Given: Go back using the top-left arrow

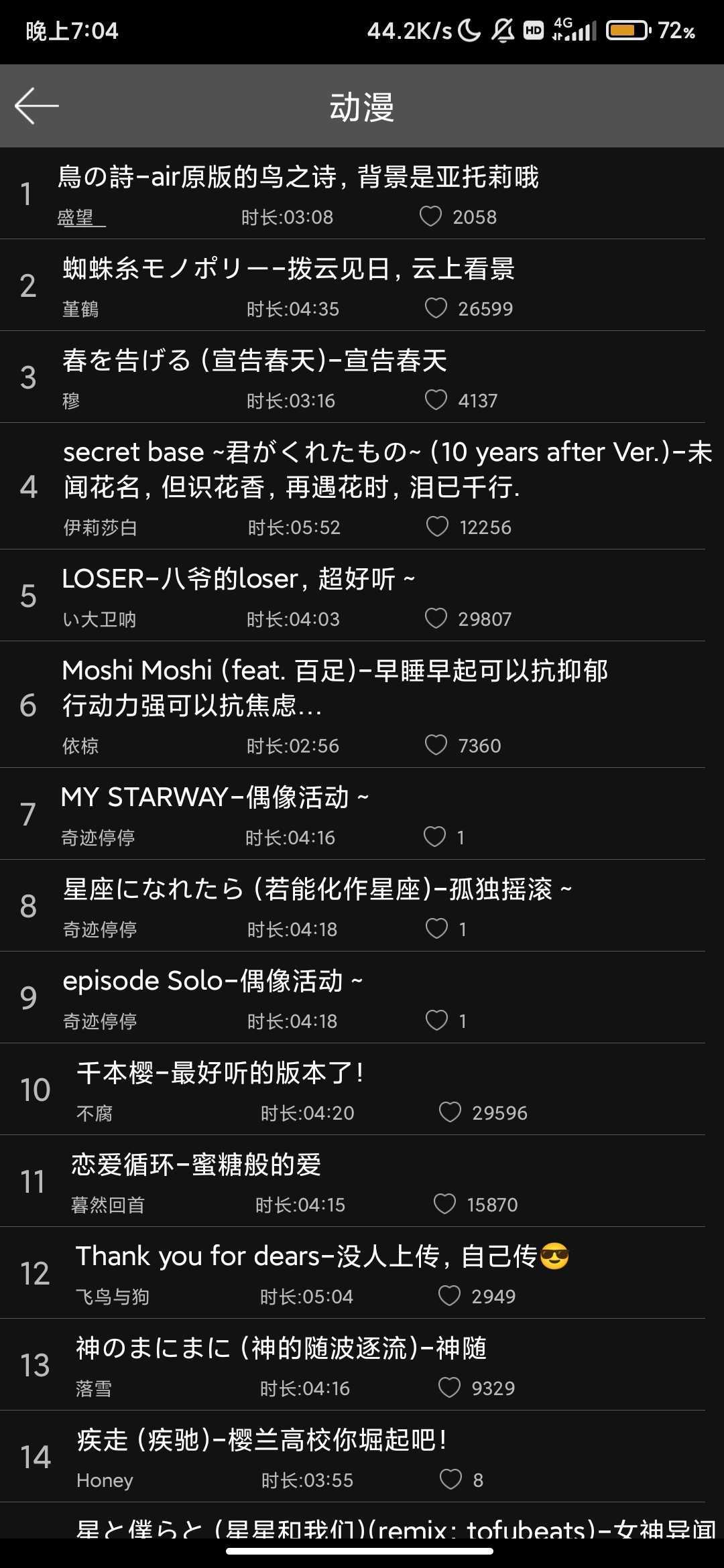Looking at the screenshot, I should pos(36,106).
